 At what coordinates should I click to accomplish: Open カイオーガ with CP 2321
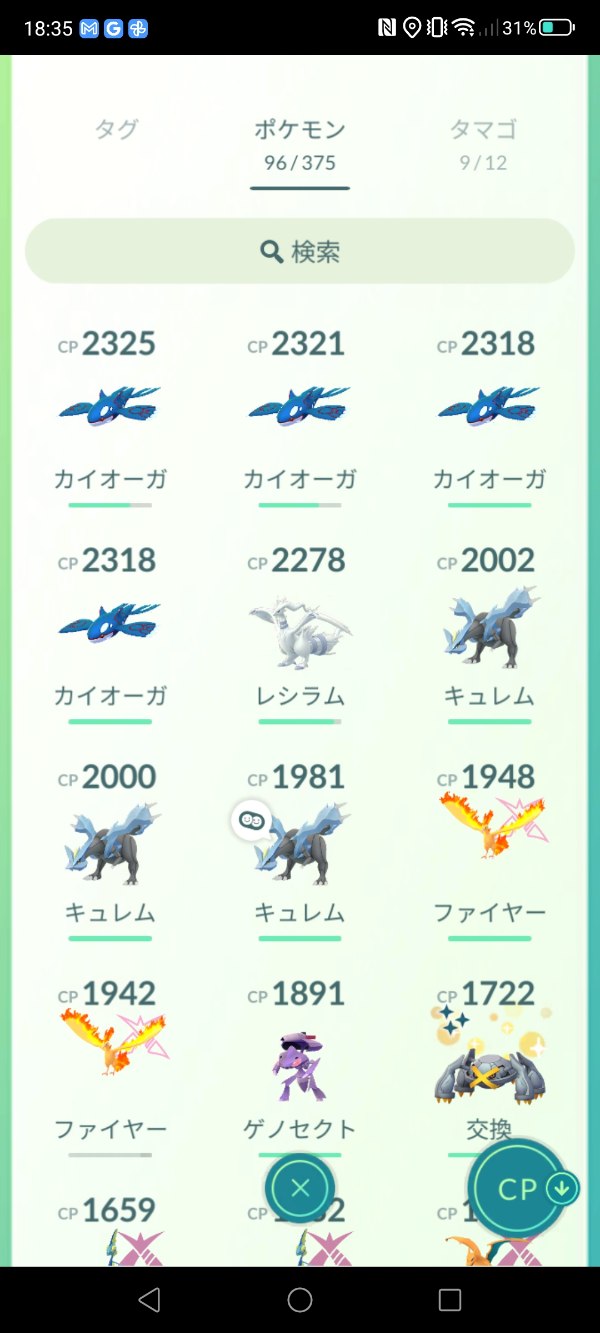point(300,408)
